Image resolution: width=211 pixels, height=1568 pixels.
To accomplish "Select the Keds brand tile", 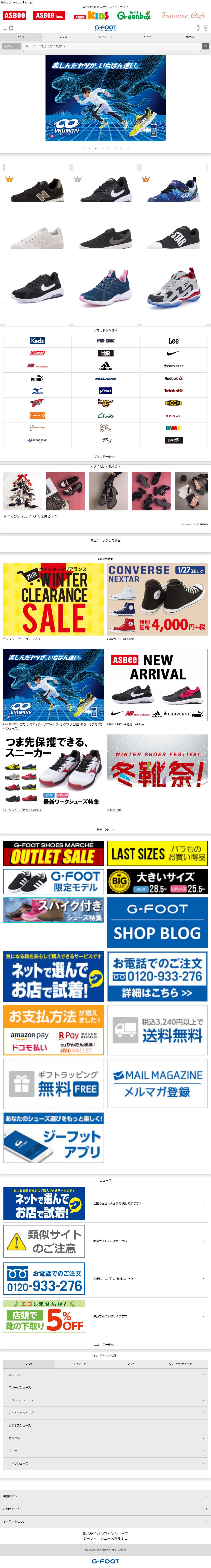I will (x=37, y=341).
